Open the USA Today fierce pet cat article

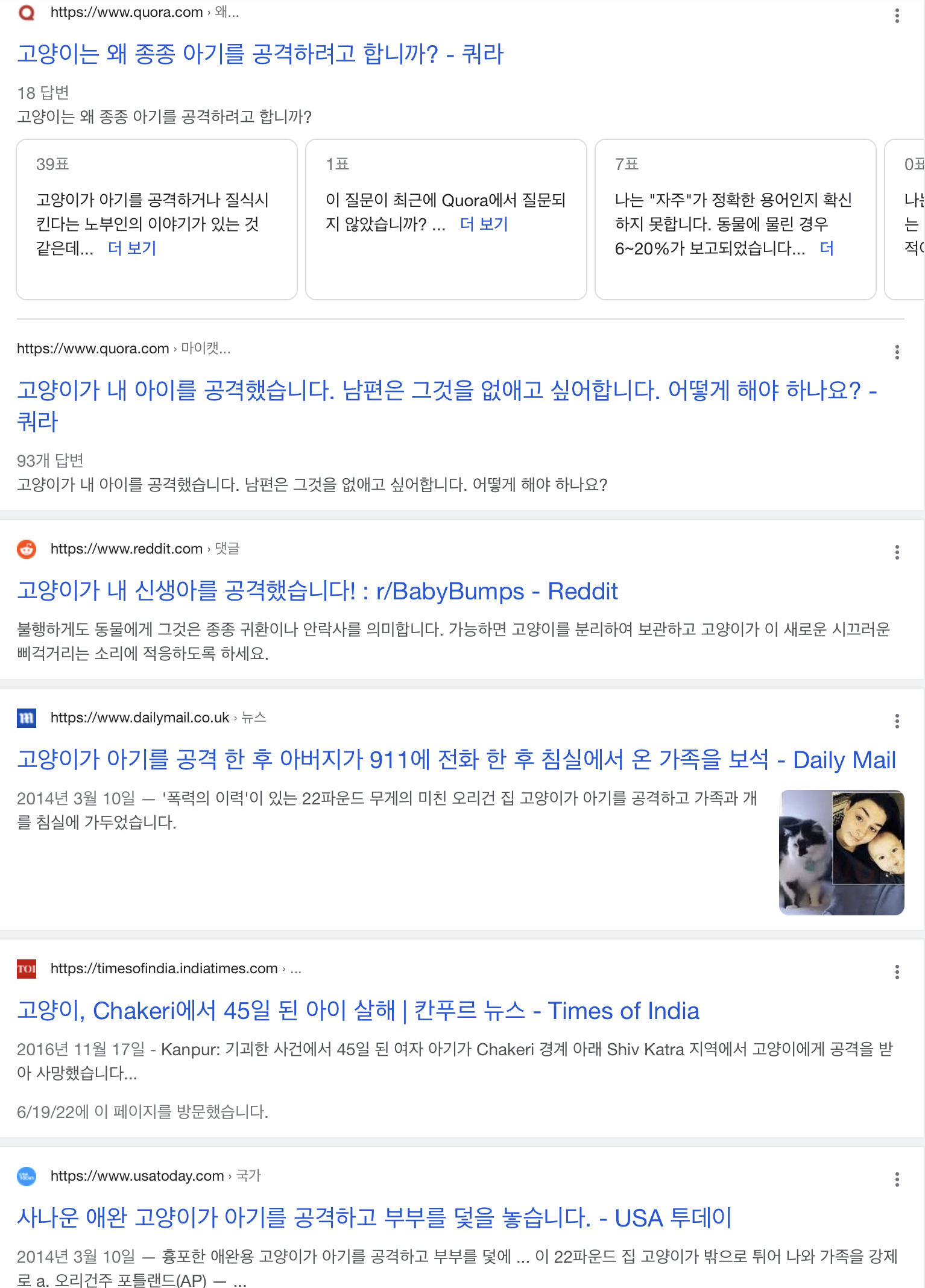(374, 1218)
